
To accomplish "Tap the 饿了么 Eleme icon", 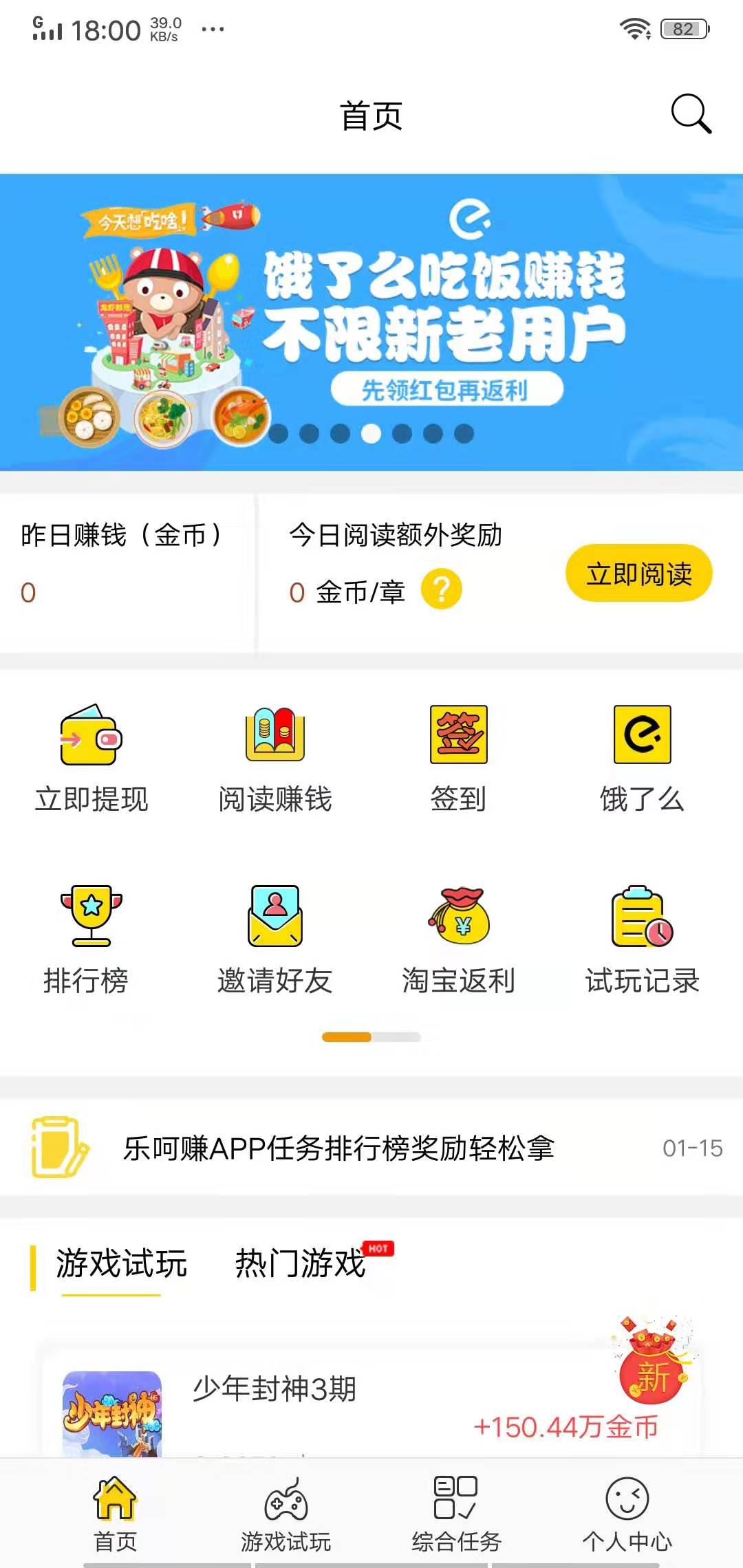I will click(642, 756).
